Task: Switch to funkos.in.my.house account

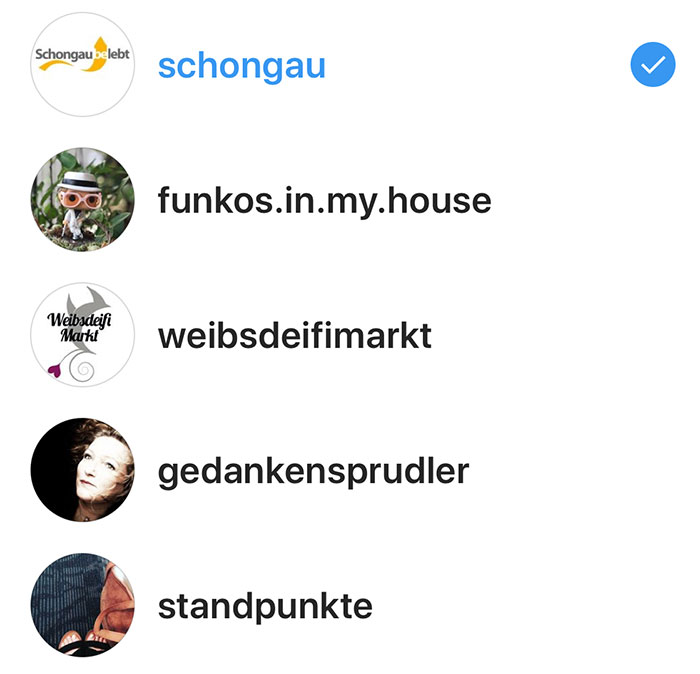Action: click(324, 201)
